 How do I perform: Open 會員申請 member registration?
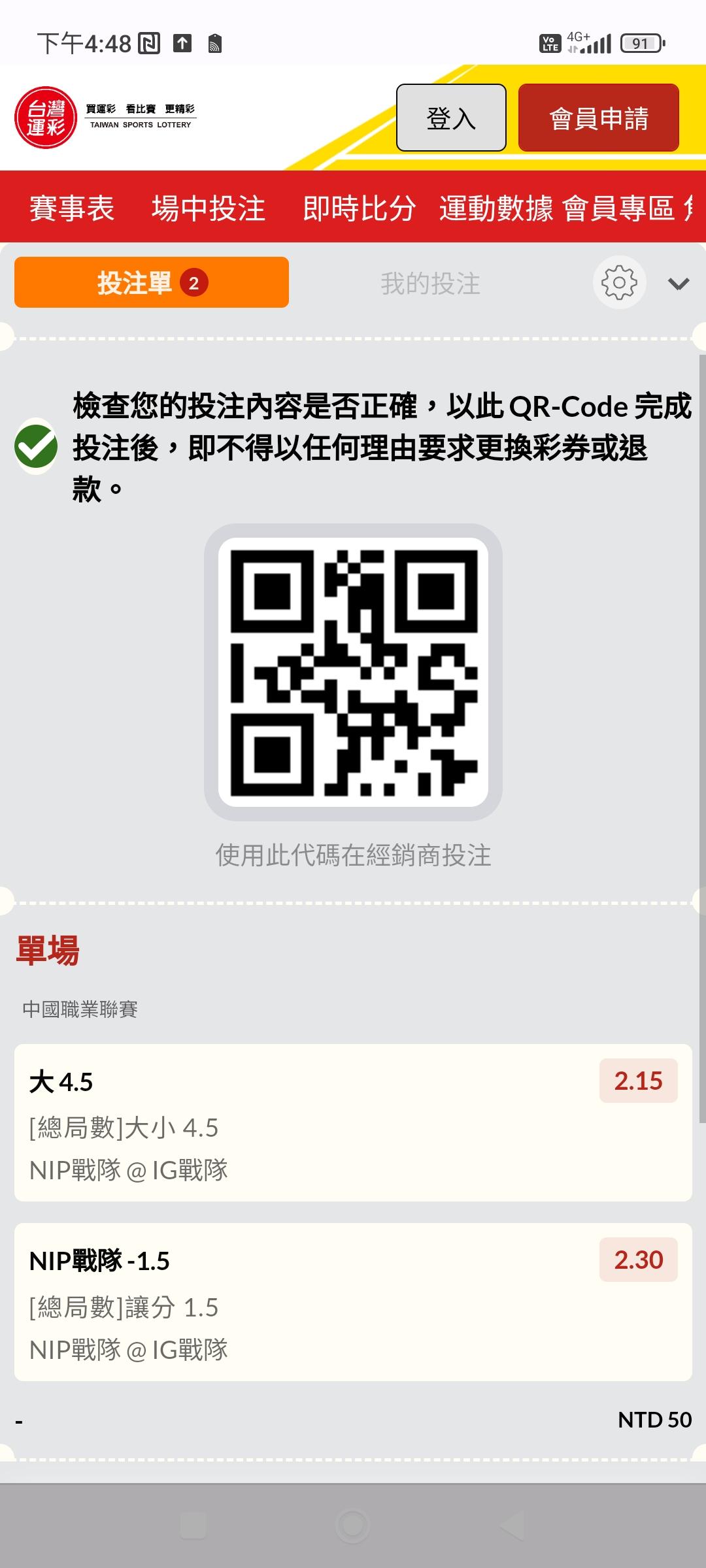pos(599,118)
